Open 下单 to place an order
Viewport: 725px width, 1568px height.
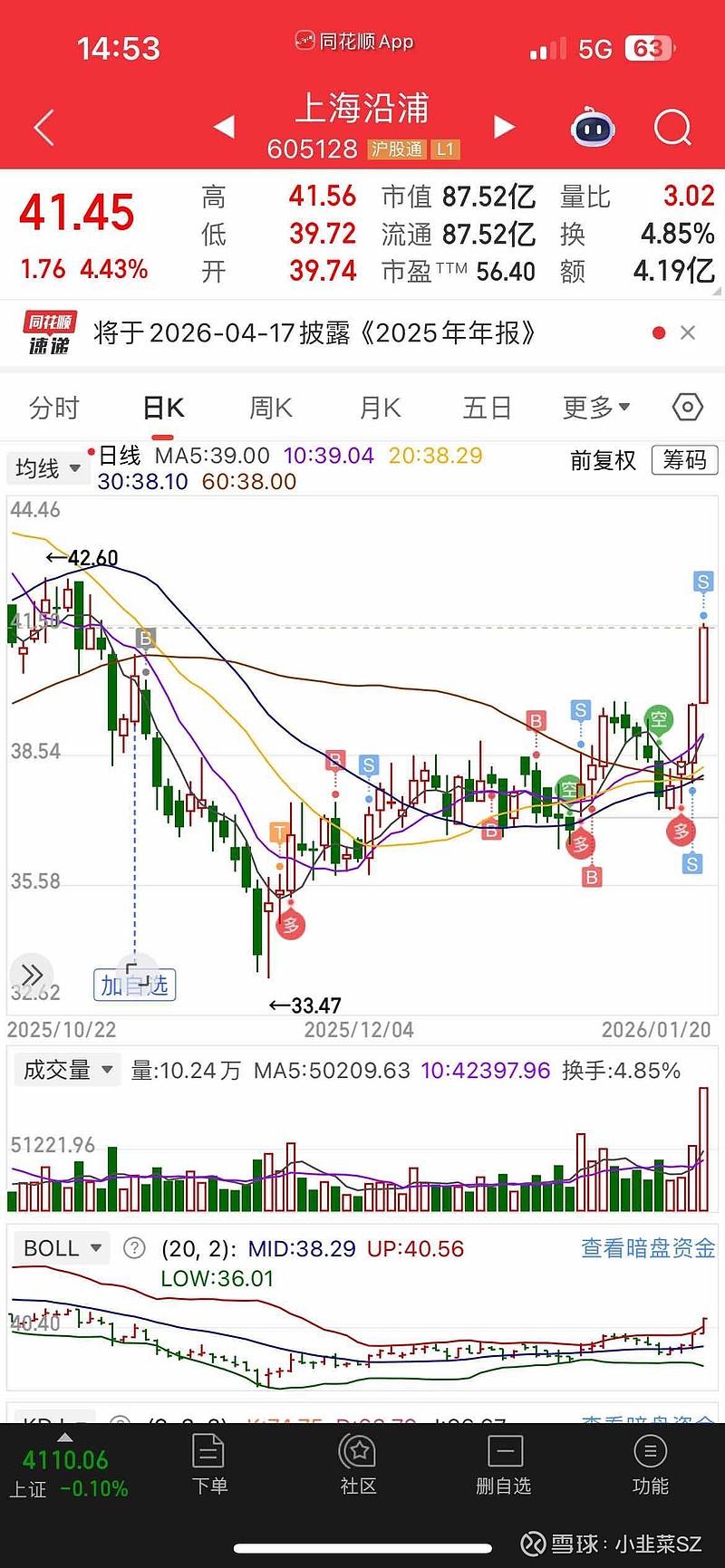(x=209, y=1464)
